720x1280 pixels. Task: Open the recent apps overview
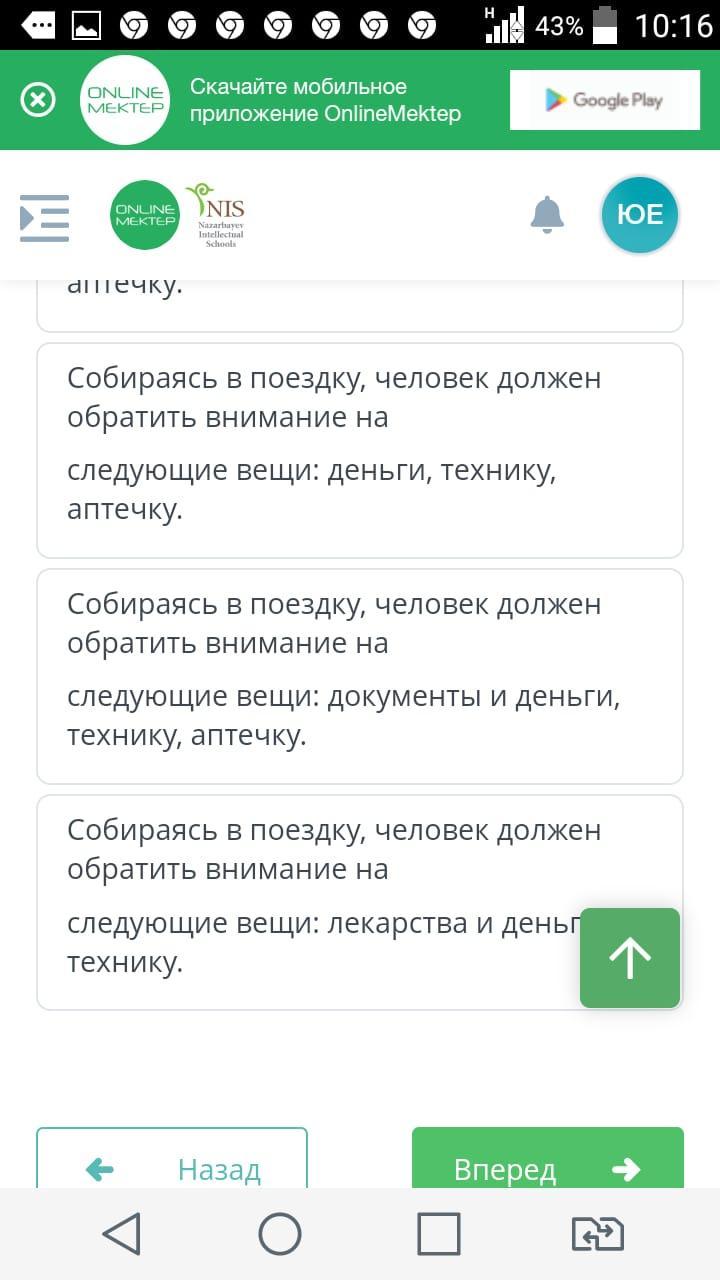(x=438, y=1234)
